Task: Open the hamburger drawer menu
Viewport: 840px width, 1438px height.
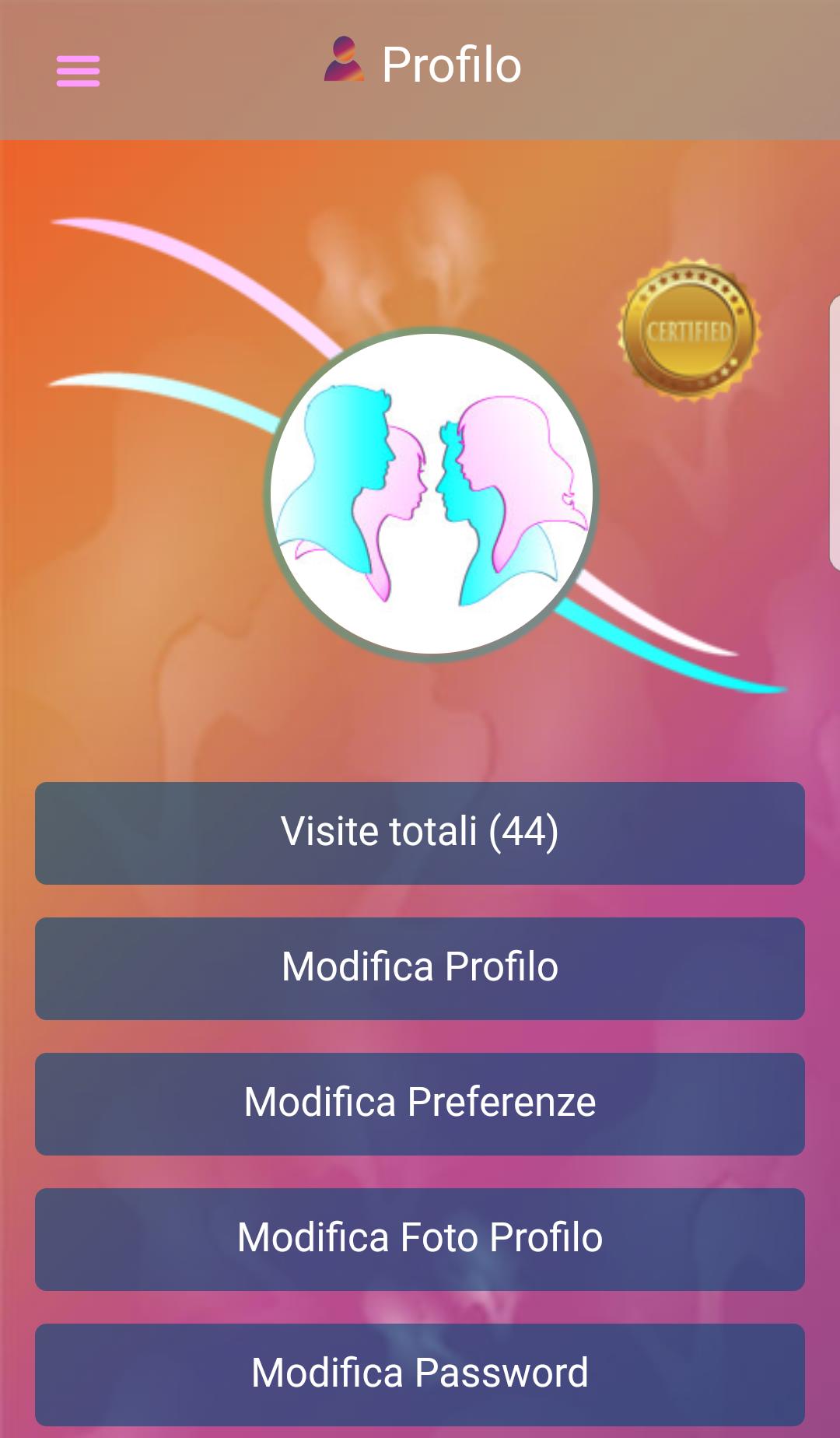Action: tap(78, 71)
